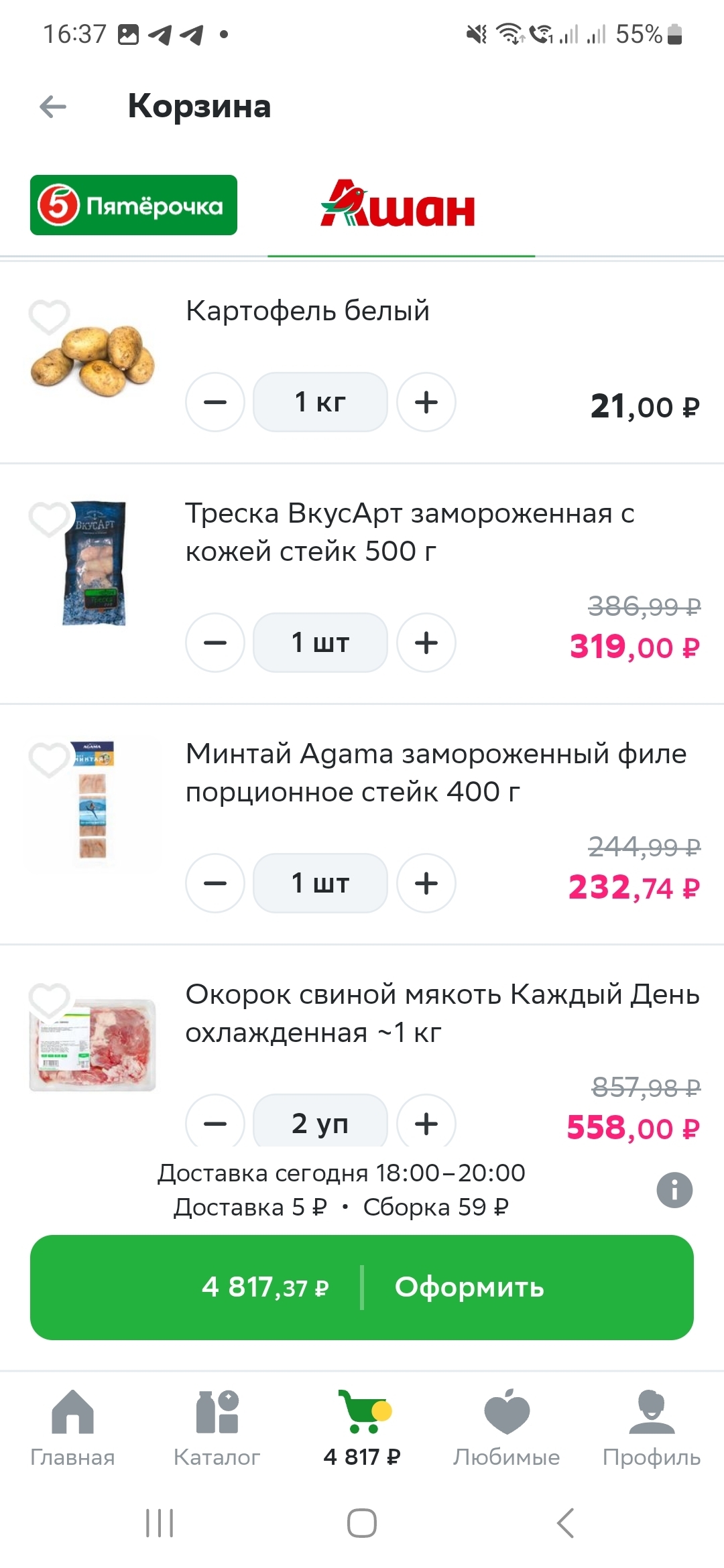The image size is (724, 1568).
Task: Decrease quantity of Картофель белый
Action: click(x=215, y=402)
